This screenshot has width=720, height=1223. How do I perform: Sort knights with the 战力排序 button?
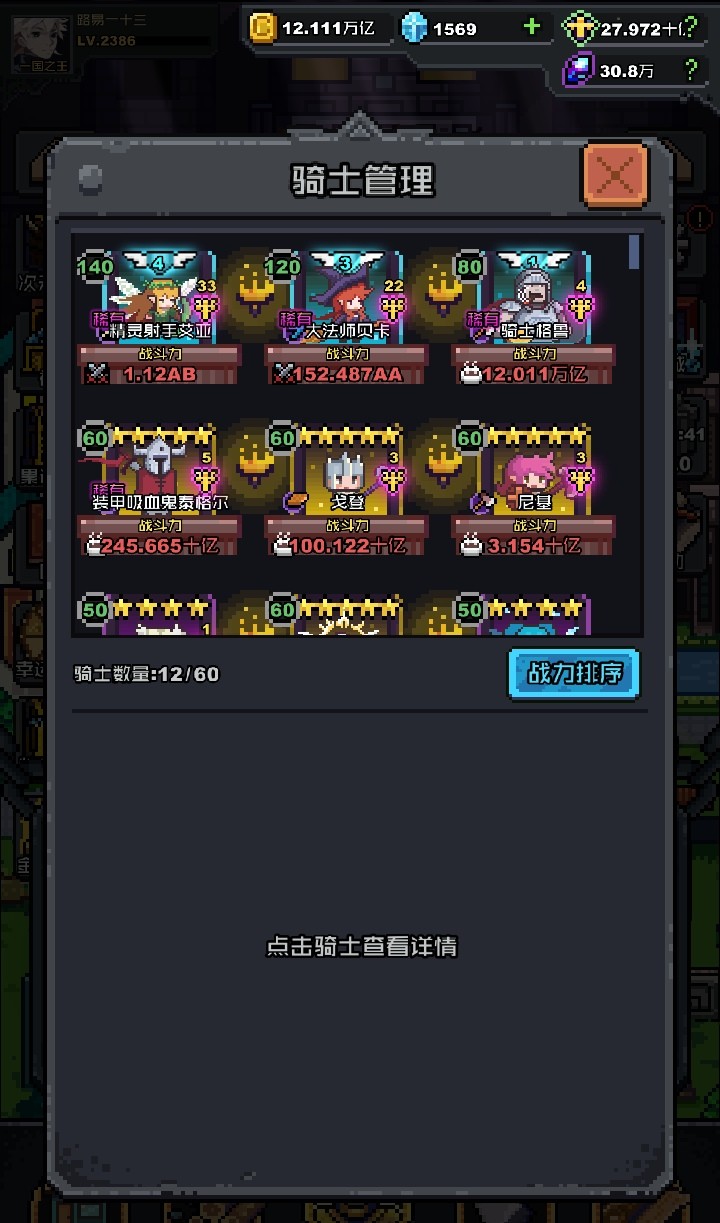click(x=574, y=673)
